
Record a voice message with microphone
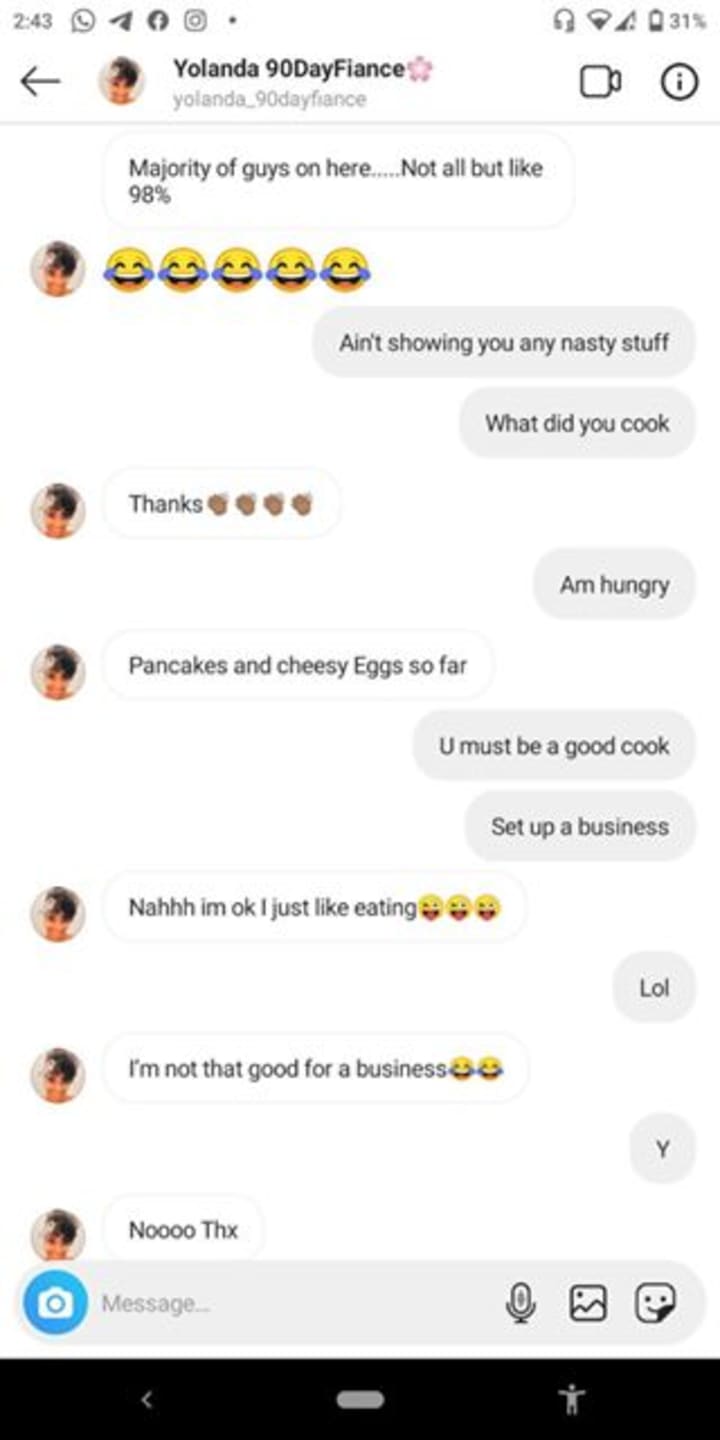click(520, 1303)
